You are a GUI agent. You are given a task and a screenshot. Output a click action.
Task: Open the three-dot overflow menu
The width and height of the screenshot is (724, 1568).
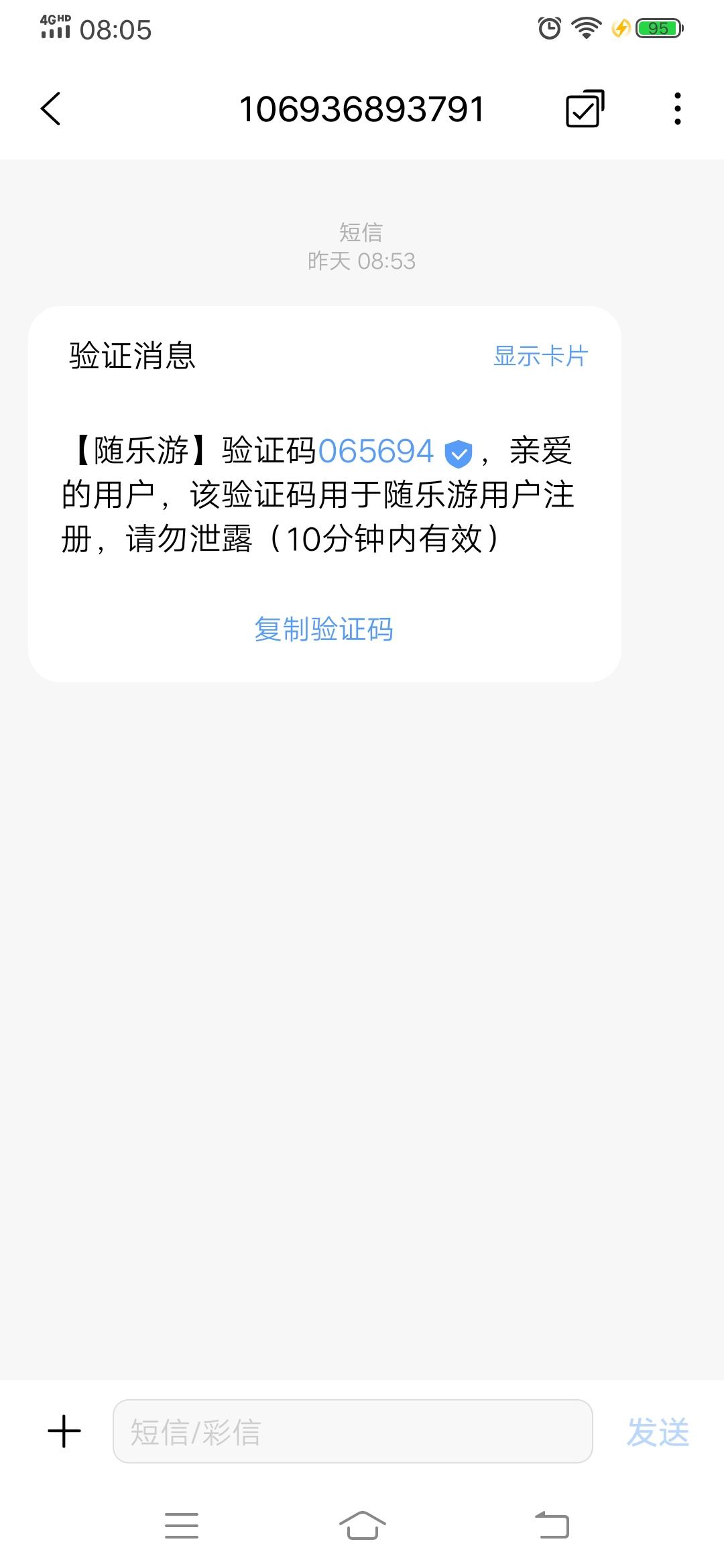click(678, 109)
